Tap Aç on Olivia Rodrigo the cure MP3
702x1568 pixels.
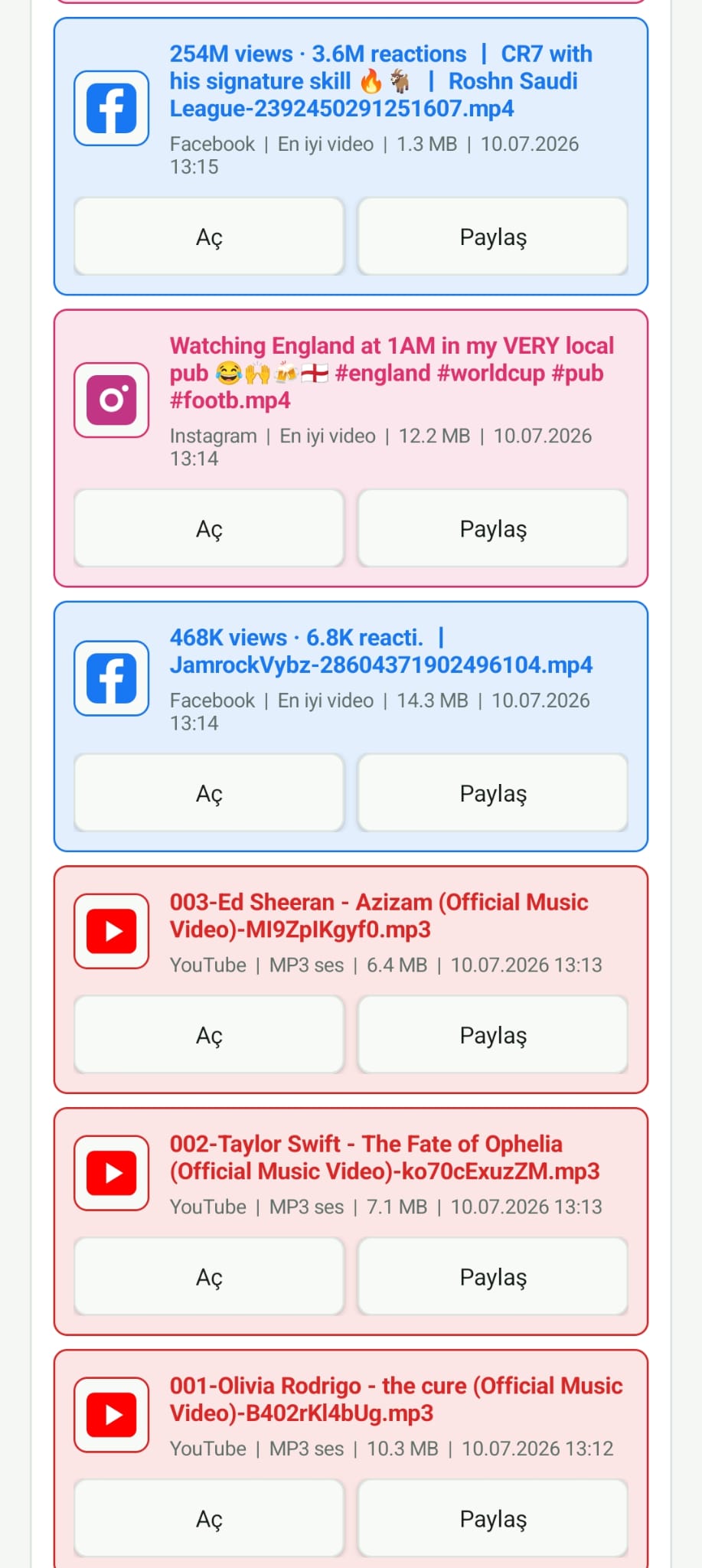coord(209,1519)
